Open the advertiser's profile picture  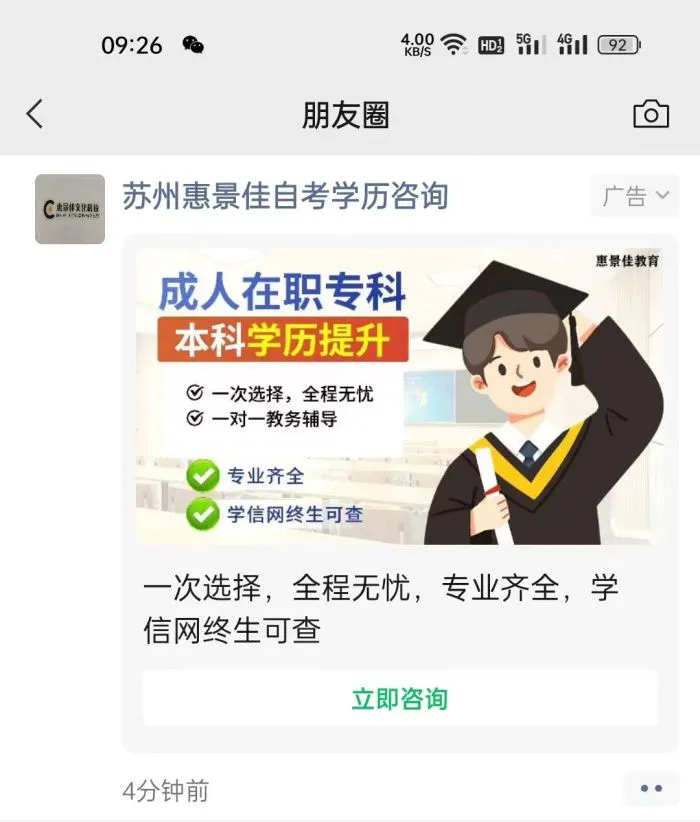[x=70, y=209]
